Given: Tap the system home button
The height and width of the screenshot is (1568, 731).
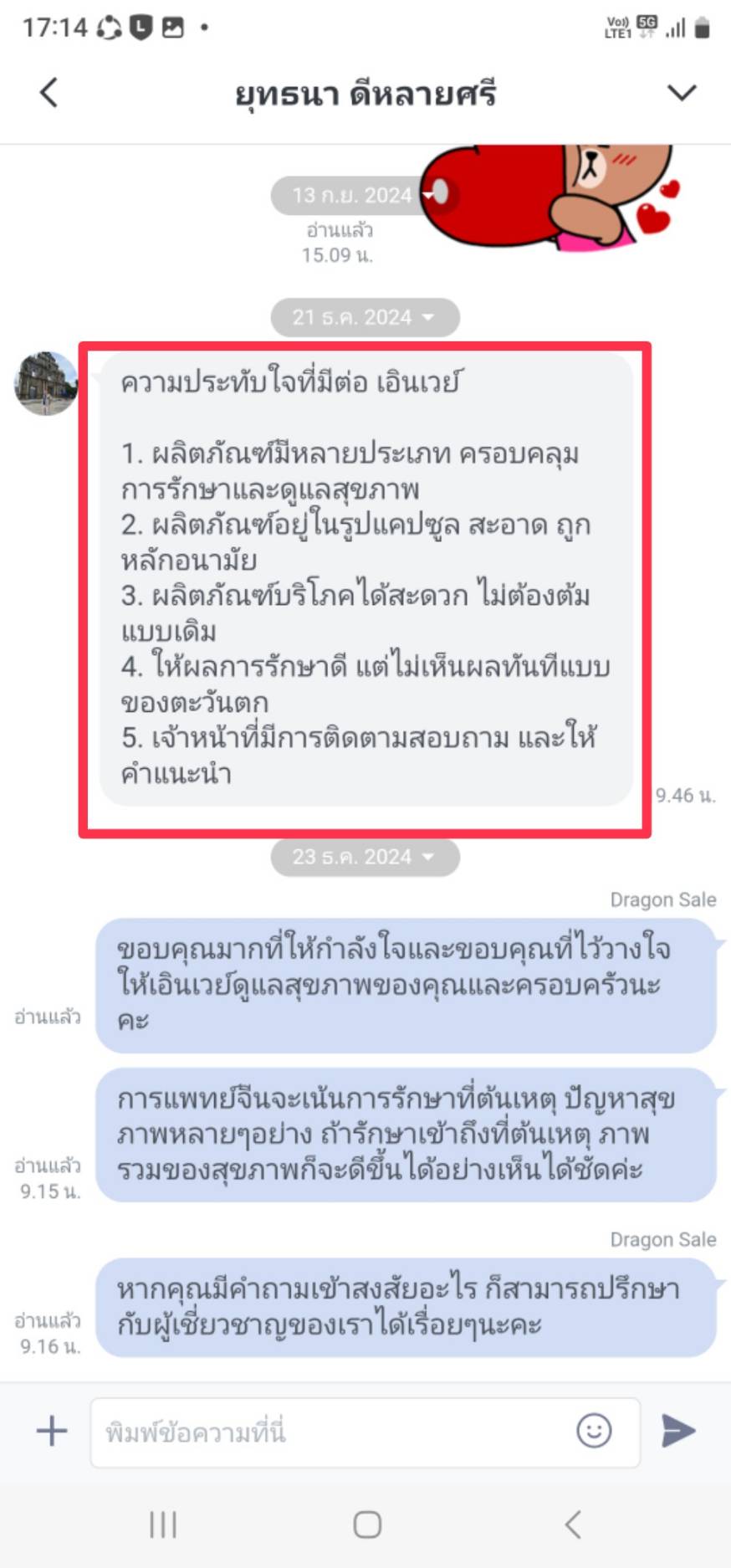Looking at the screenshot, I should coord(367,1524).
